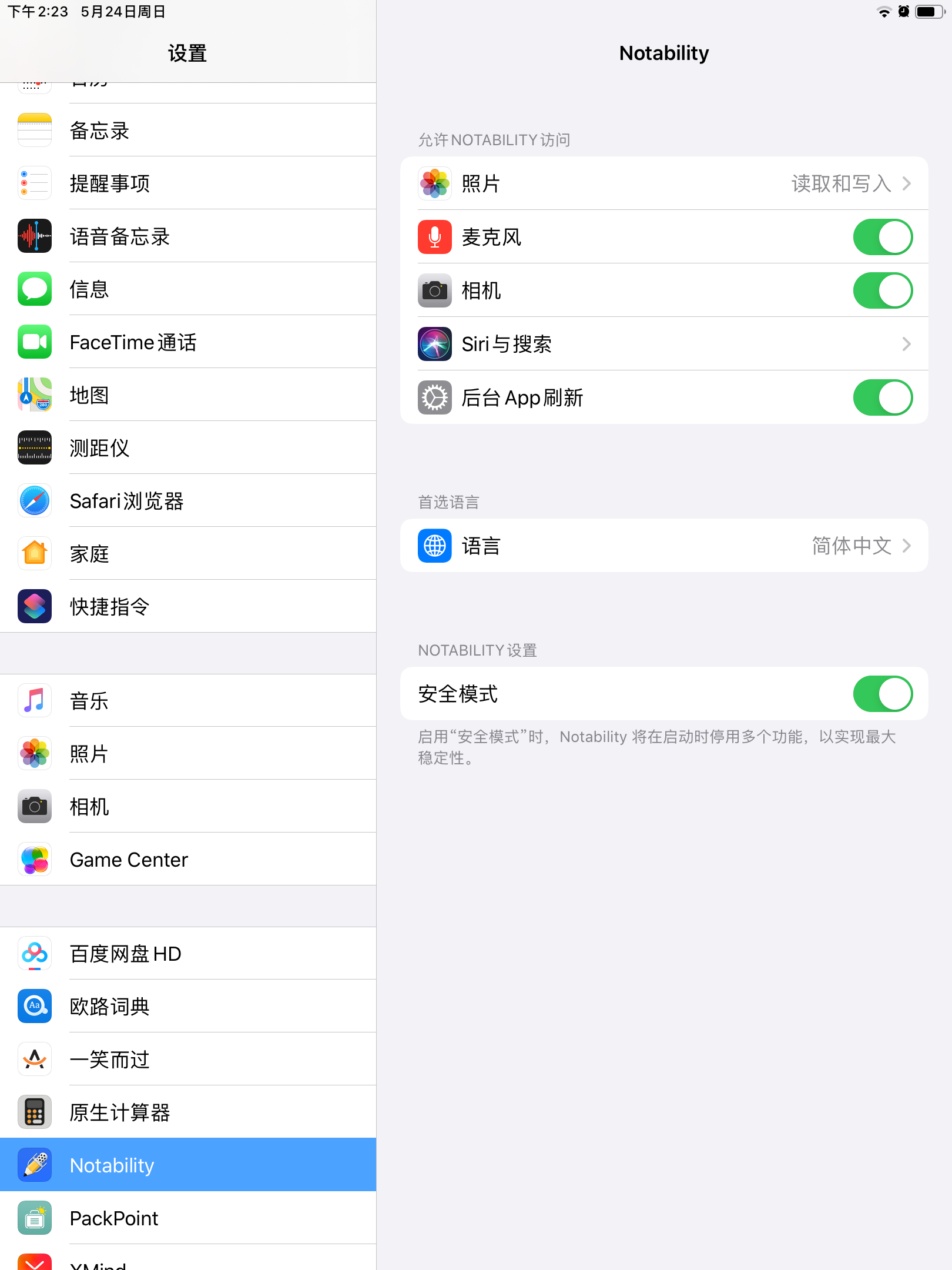The height and width of the screenshot is (1270, 952).
Task: Open 语言 preferred language setting
Action: point(664,546)
